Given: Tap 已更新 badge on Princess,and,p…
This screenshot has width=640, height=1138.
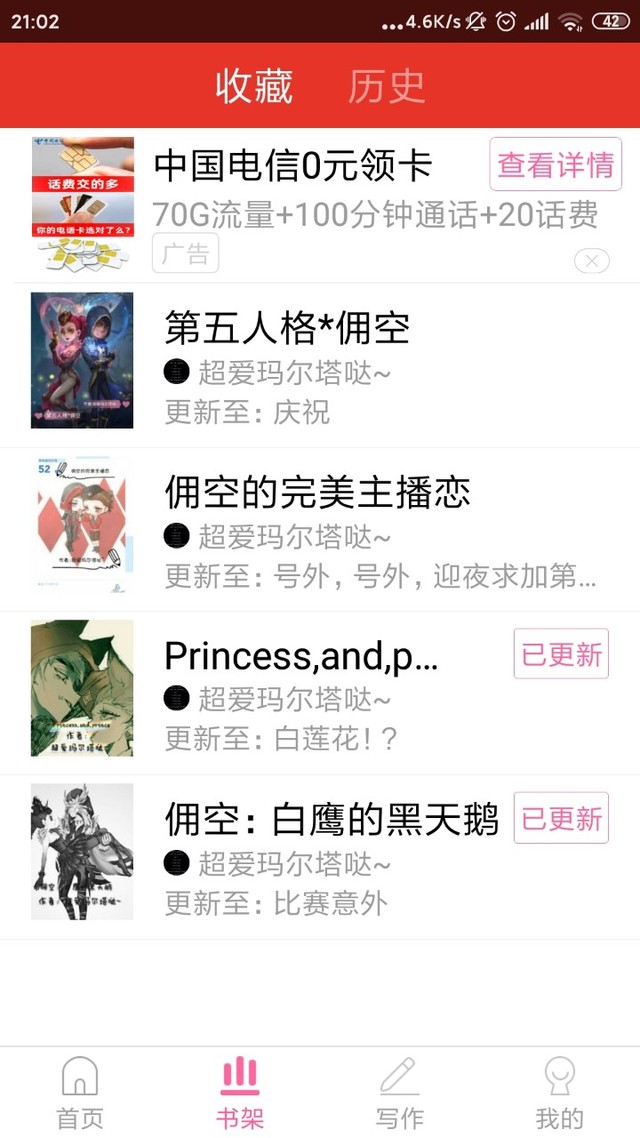Looking at the screenshot, I should click(x=561, y=654).
